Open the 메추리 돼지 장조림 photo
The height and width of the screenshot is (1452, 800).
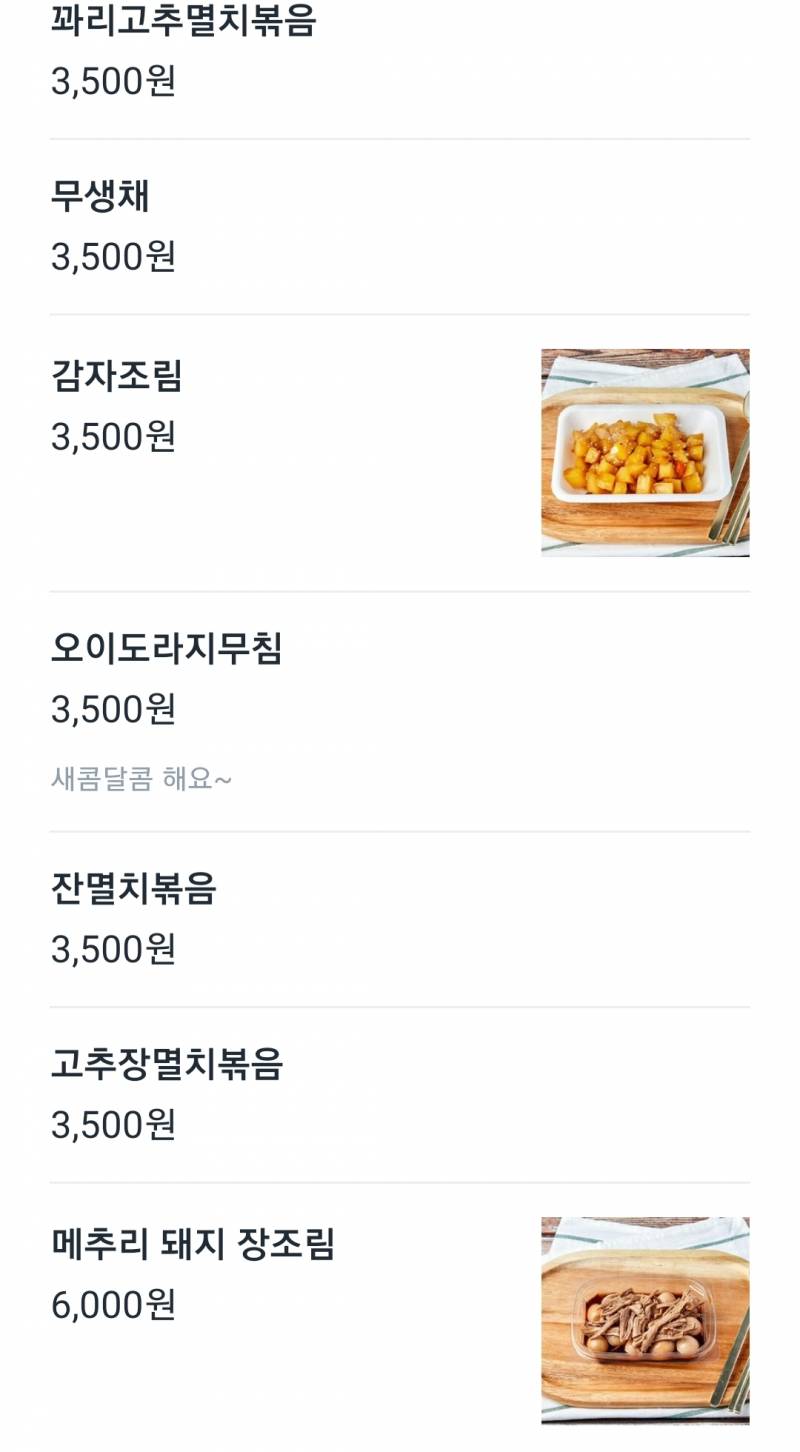point(645,1317)
